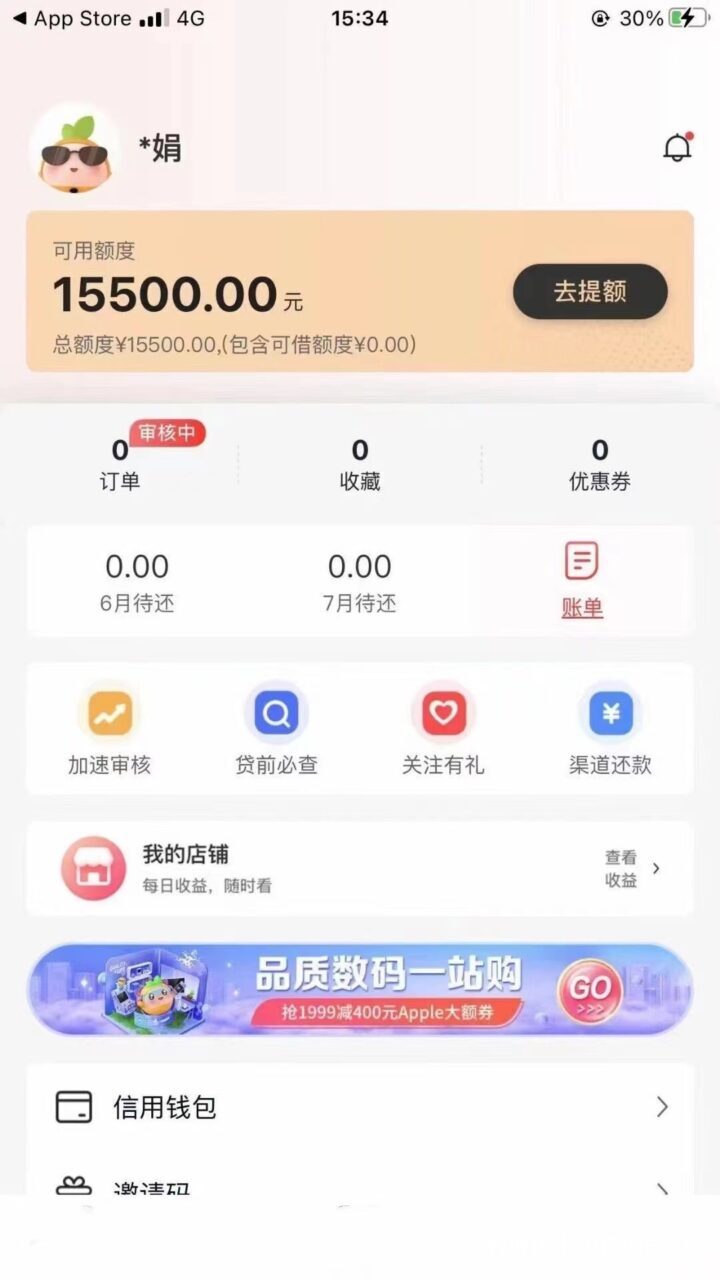Screen dimensions: 720x1280
Task: Check 6月待还 repayment amount
Action: tap(138, 580)
